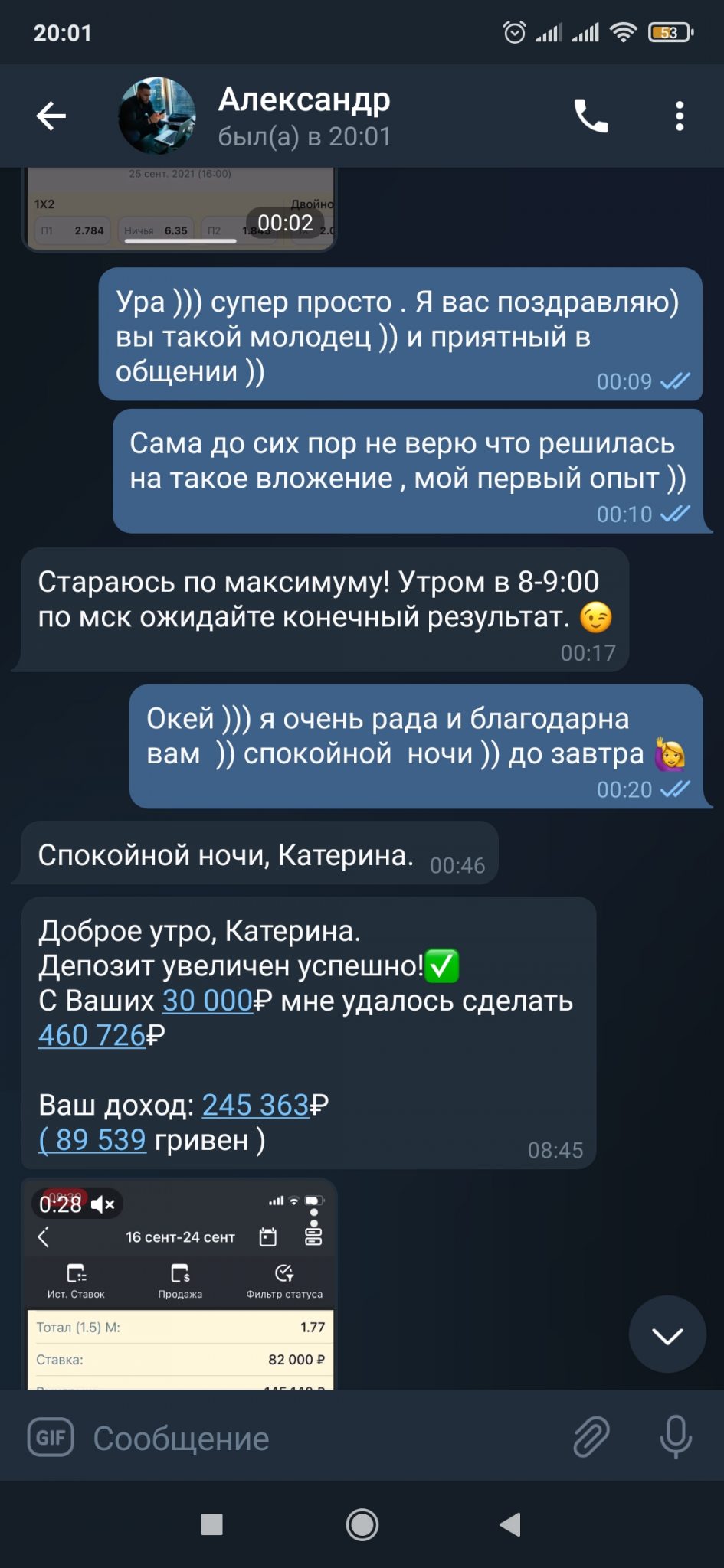Tap the 30 000 linked number
Image resolution: width=724 pixels, height=1568 pixels.
point(208,1001)
